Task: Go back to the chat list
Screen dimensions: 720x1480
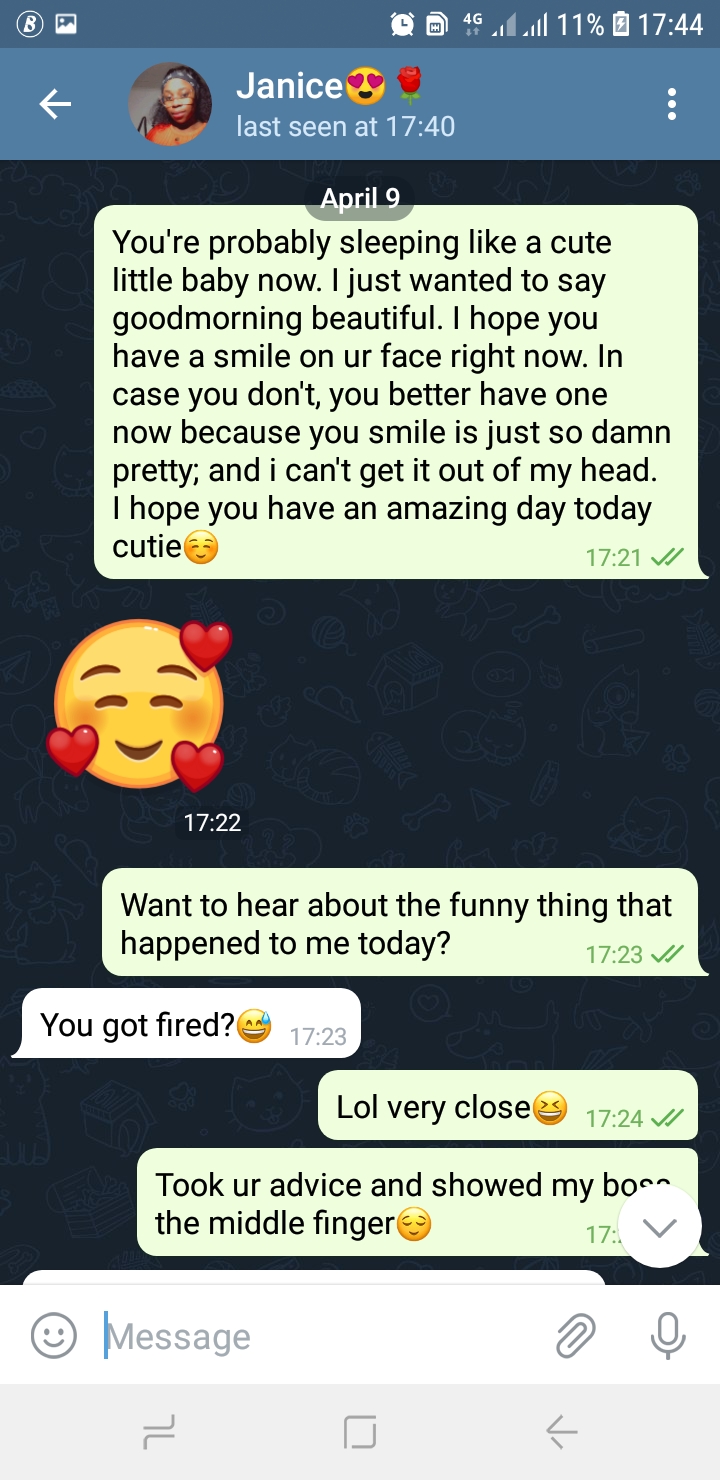Action: [55, 104]
